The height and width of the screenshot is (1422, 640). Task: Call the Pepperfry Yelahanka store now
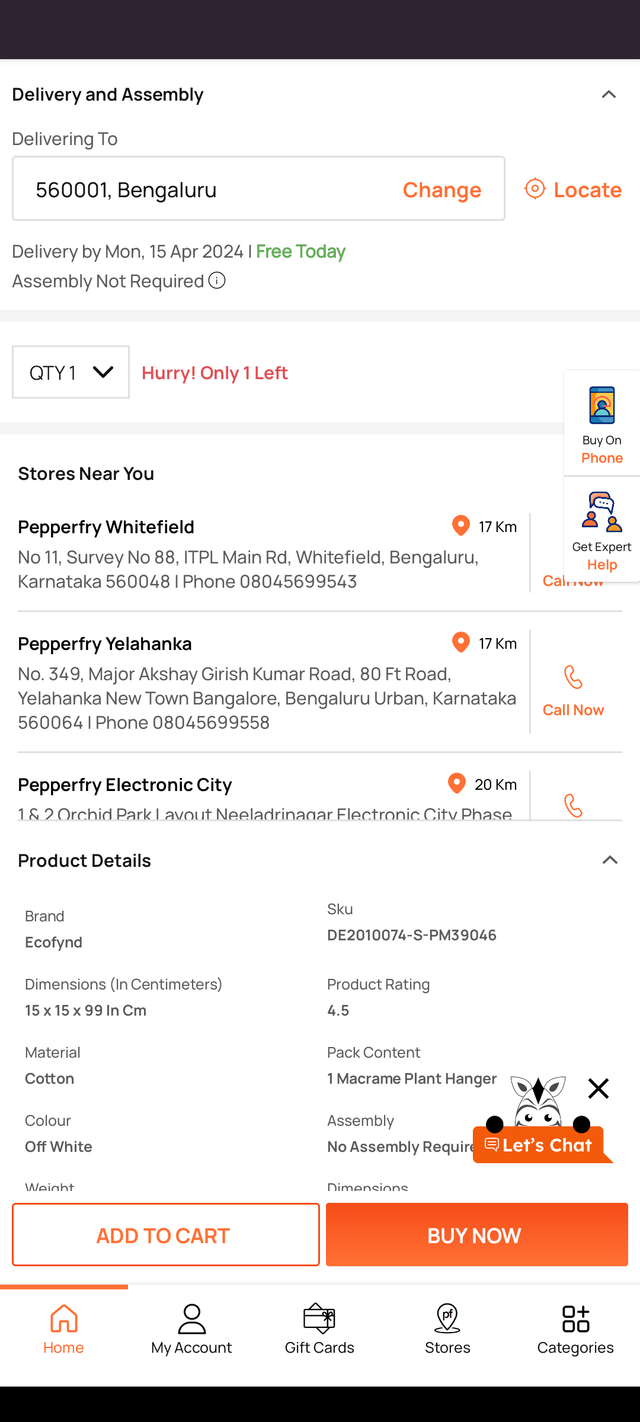coord(573,692)
